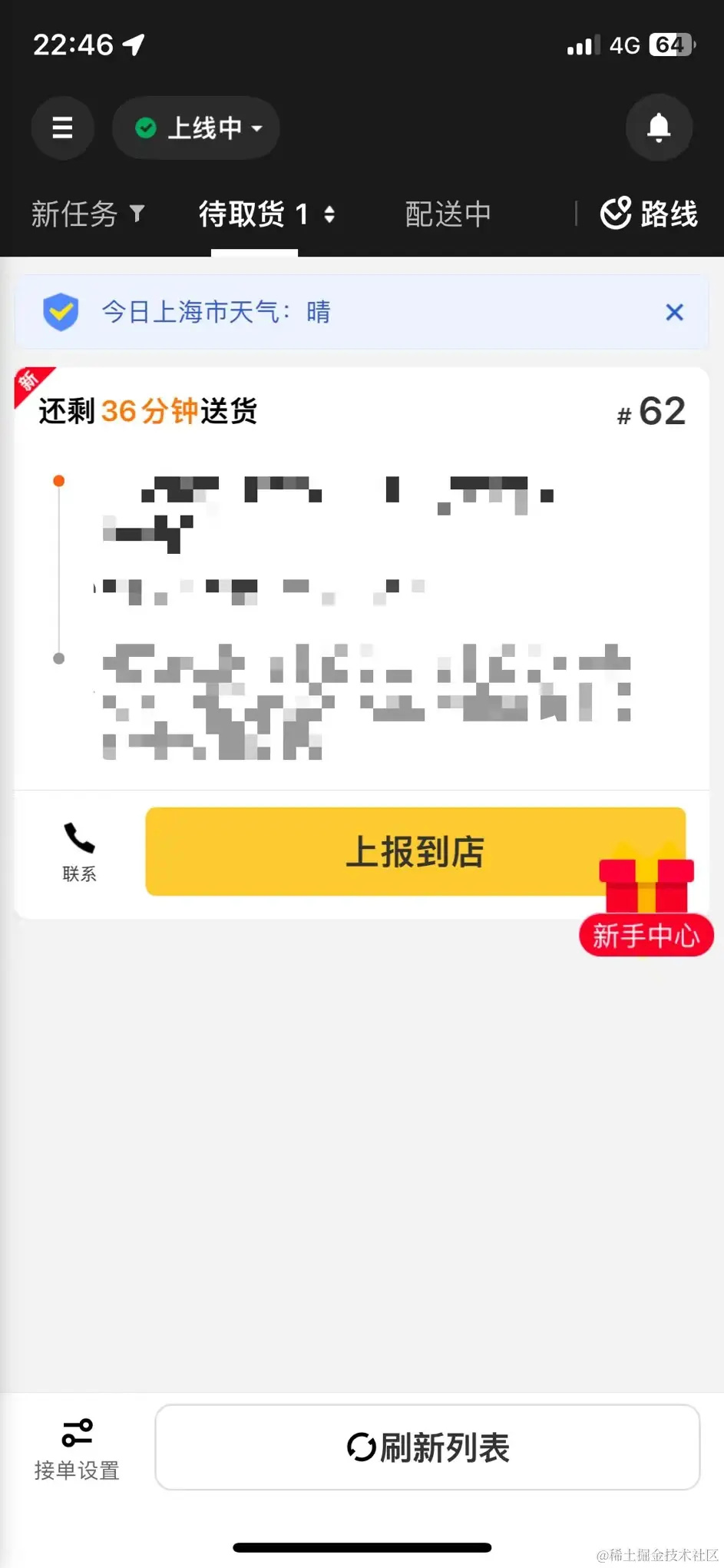Tap the refresh icon on 刷新列表
Screen dimensions: 724x1568
(361, 1447)
